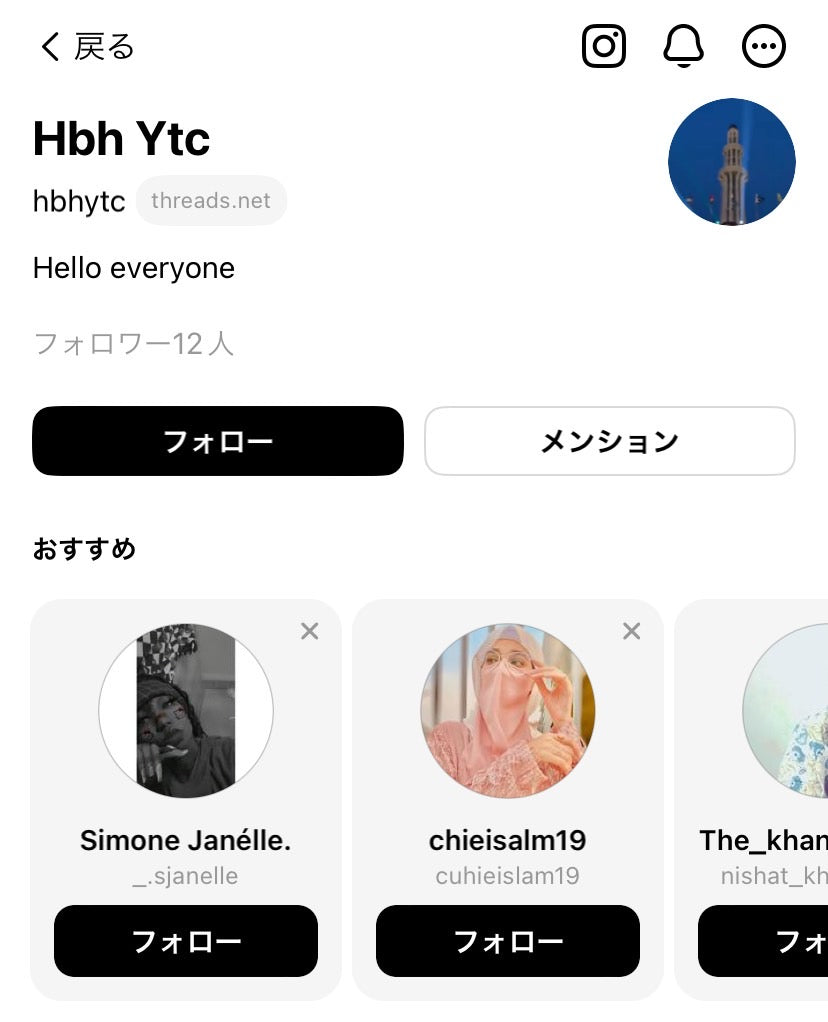The image size is (828, 1022).
Task: Tap the threads.net badge
Action: [x=211, y=201]
